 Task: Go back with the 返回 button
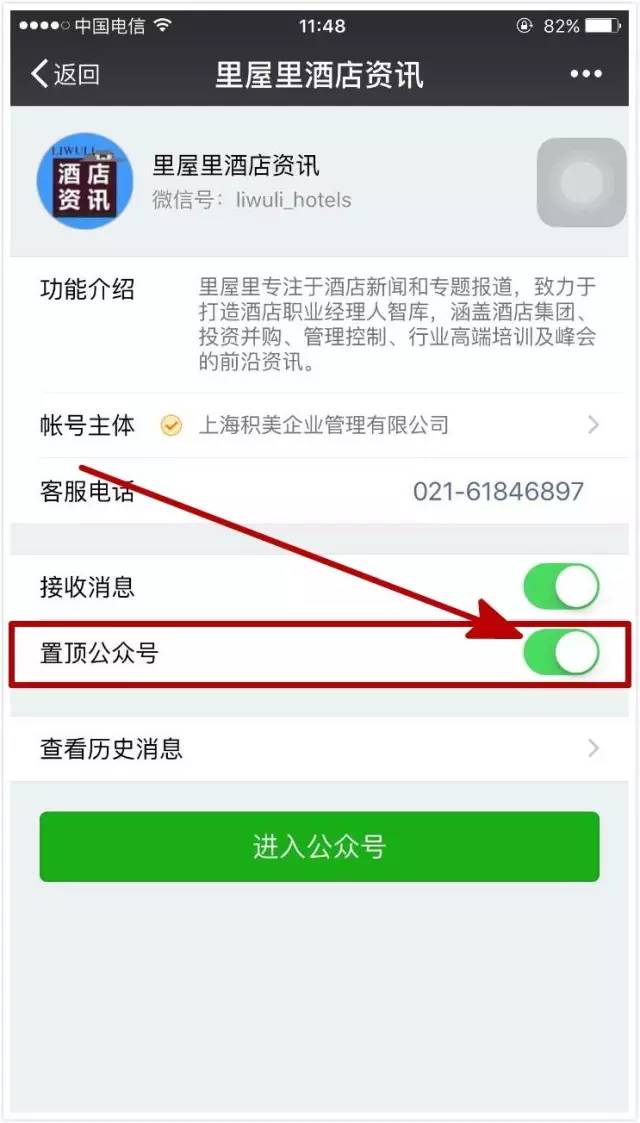point(64,74)
